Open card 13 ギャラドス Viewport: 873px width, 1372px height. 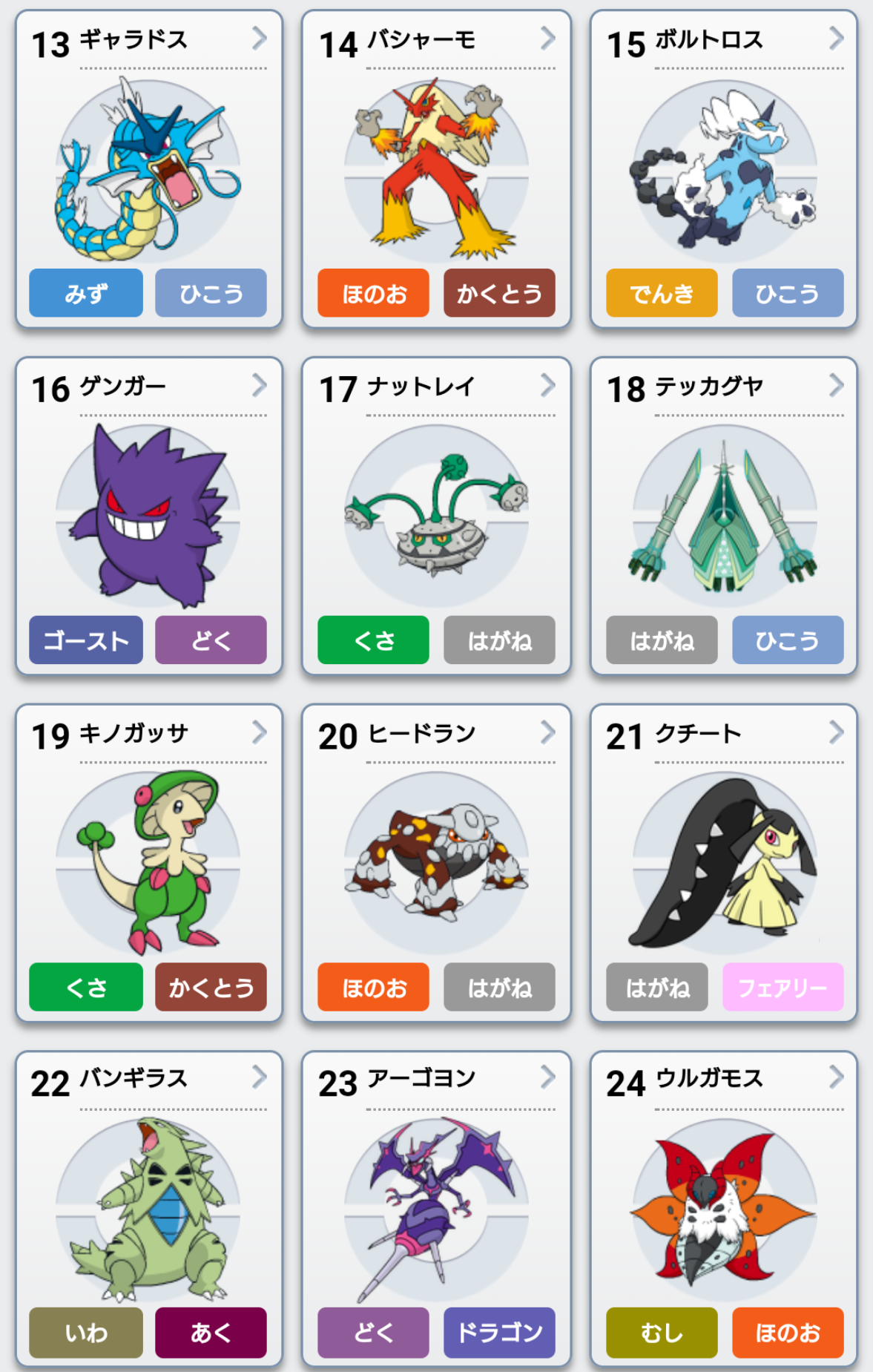[148, 169]
